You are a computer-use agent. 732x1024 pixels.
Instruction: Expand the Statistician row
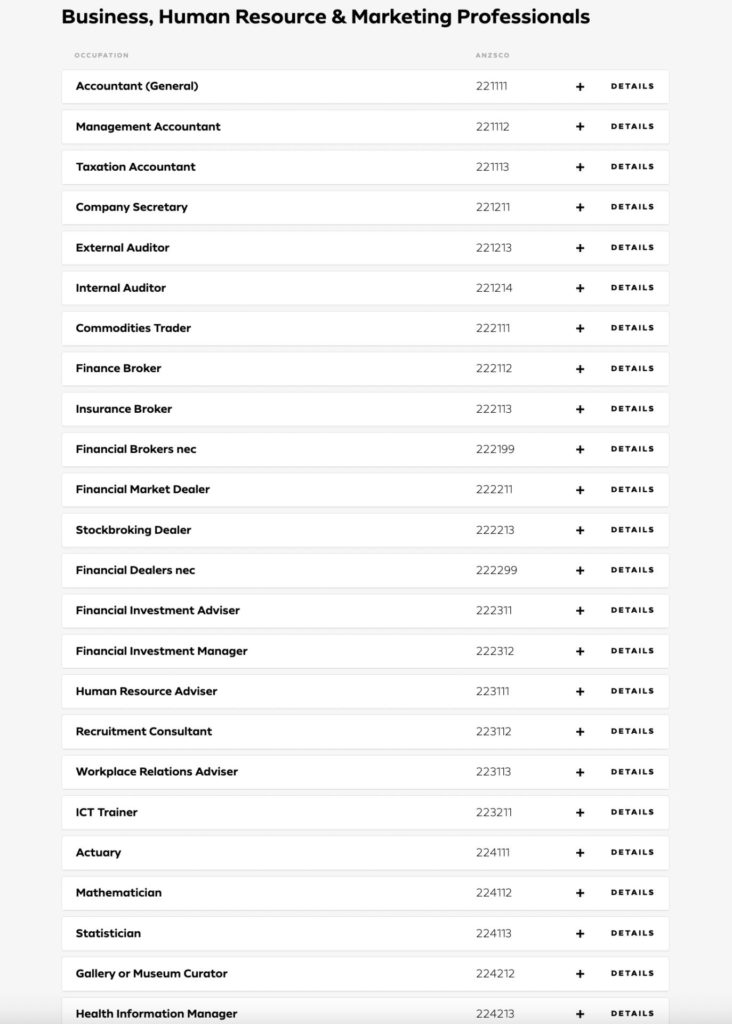click(579, 932)
